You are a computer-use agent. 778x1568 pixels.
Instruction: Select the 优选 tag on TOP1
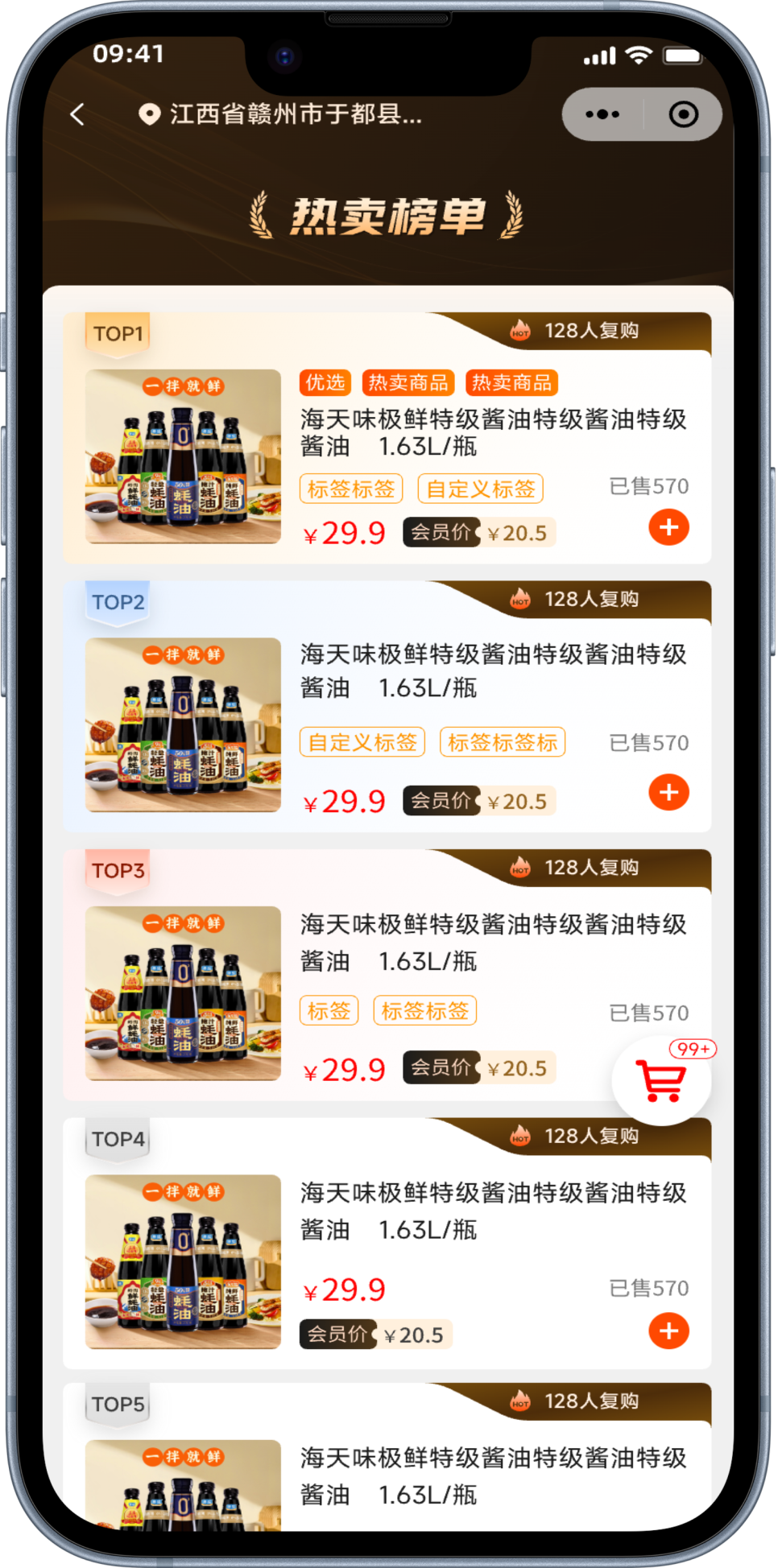pyautogui.click(x=324, y=383)
